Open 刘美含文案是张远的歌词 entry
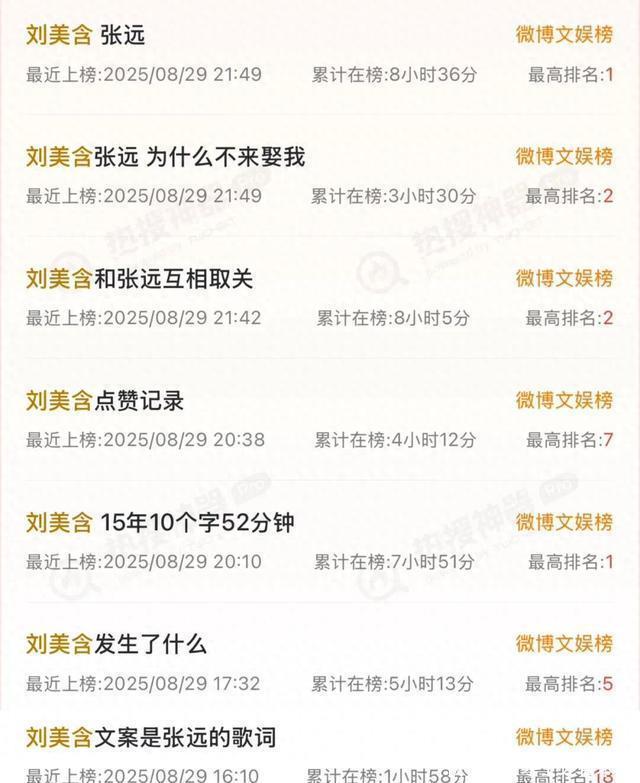640x783 pixels. (150, 739)
